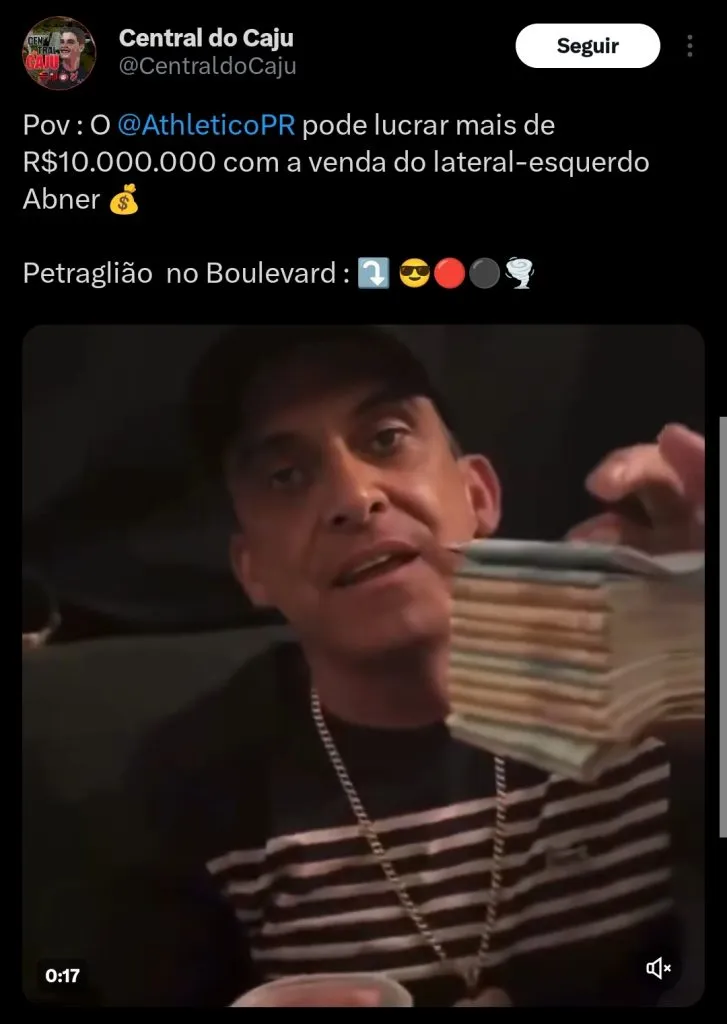Follow Central do Caju with Seguir button
The height and width of the screenshot is (1024, 727).
click(587, 46)
